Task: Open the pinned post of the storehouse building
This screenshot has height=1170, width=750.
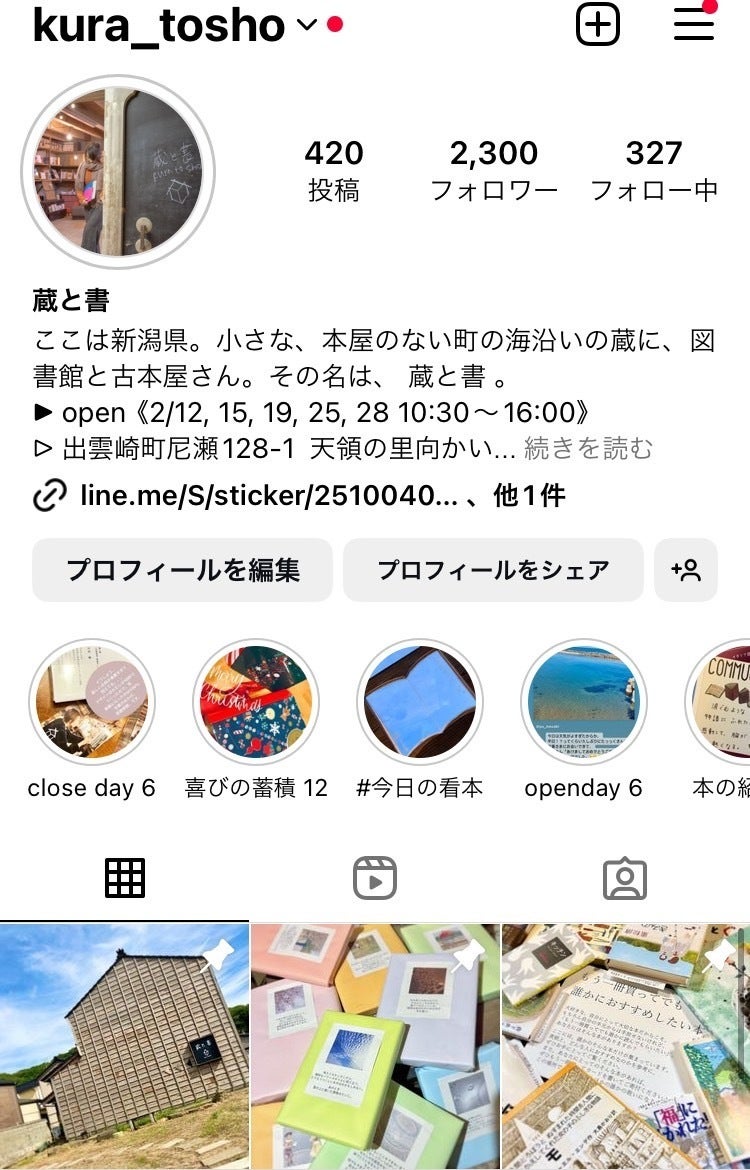Action: [124, 1046]
